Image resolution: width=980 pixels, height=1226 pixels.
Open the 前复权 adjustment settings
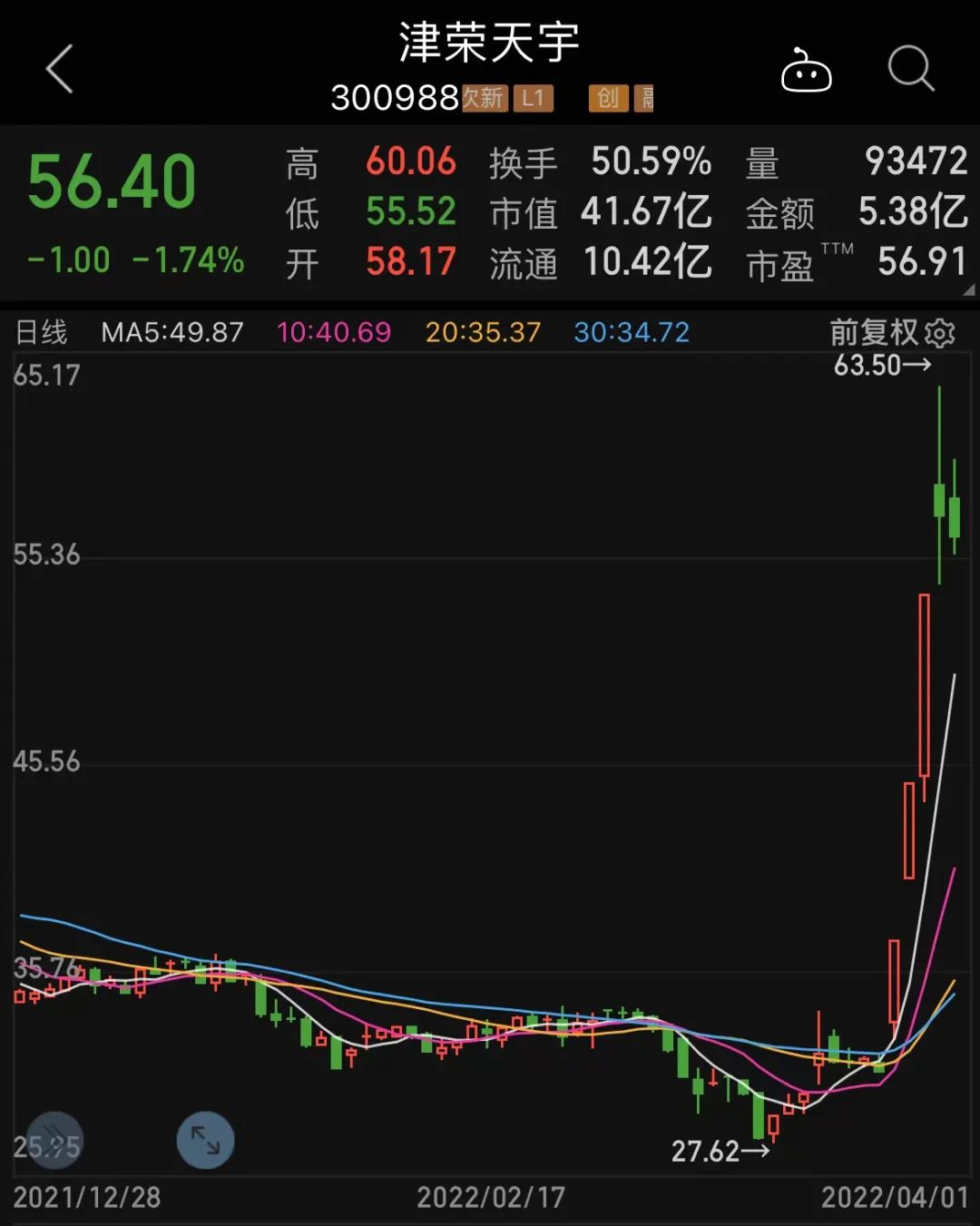891,333
